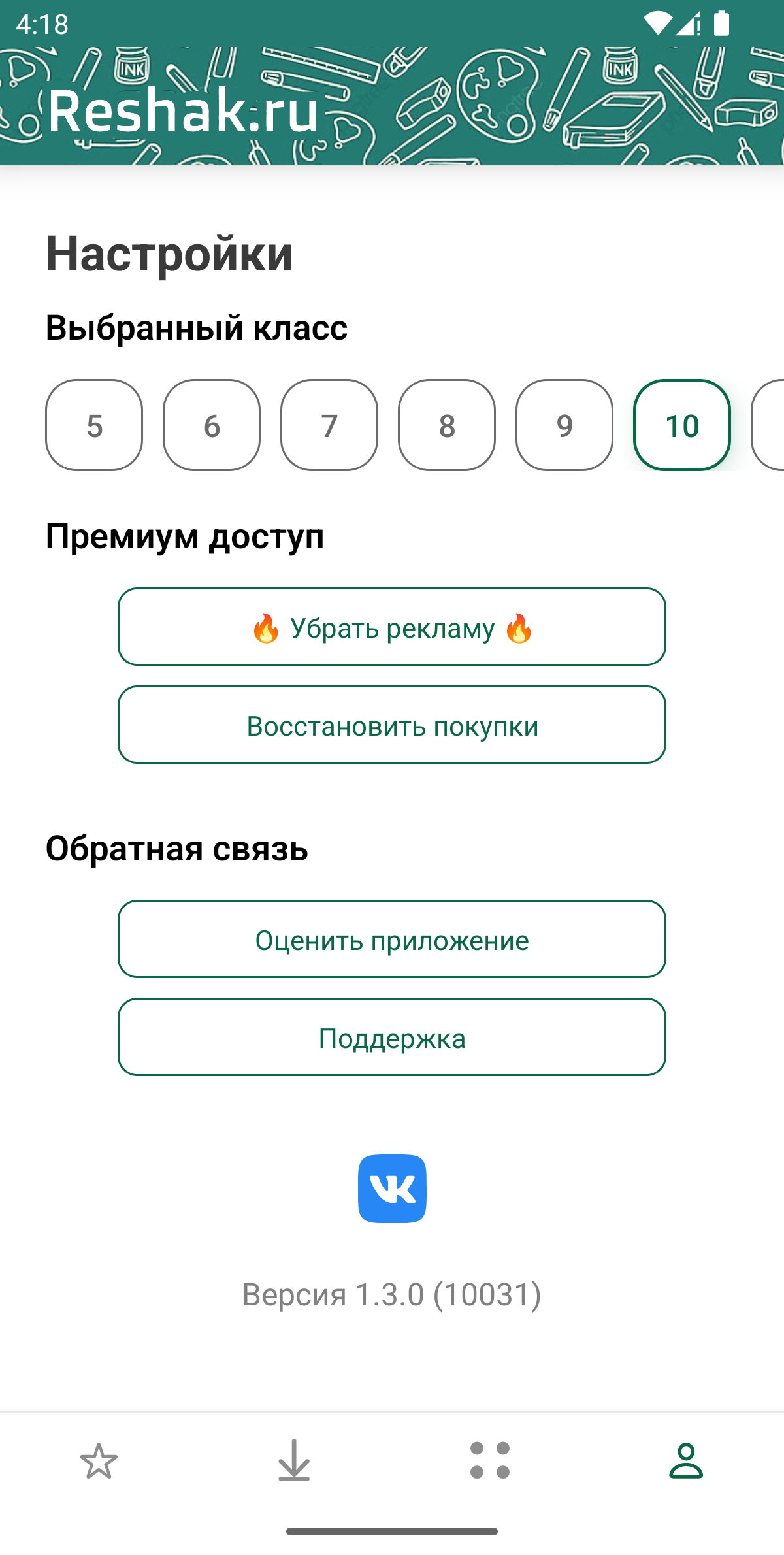Choose class 7
Image resolution: width=784 pixels, height=1555 pixels.
tap(329, 425)
